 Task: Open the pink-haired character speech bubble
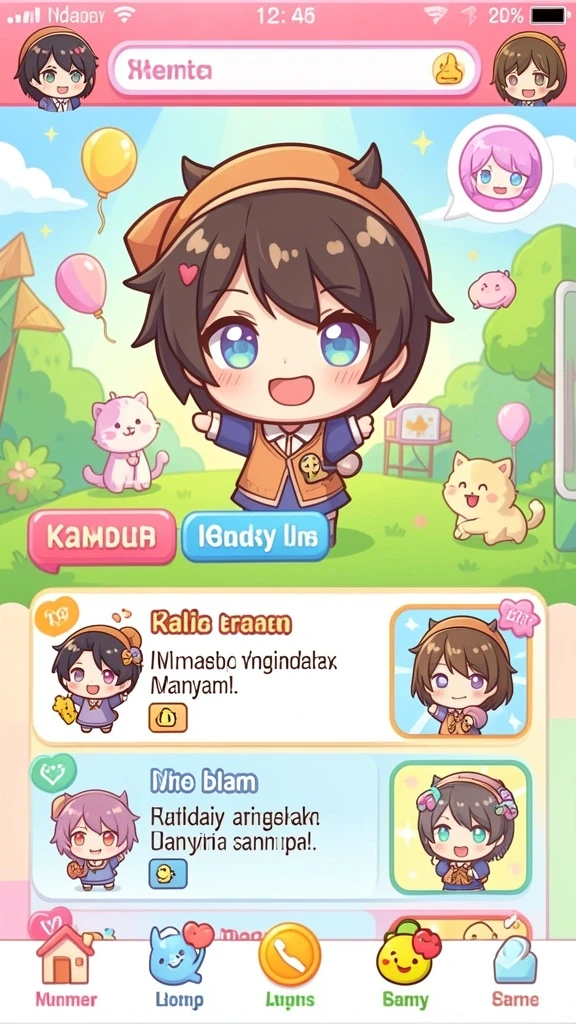[x=500, y=170]
